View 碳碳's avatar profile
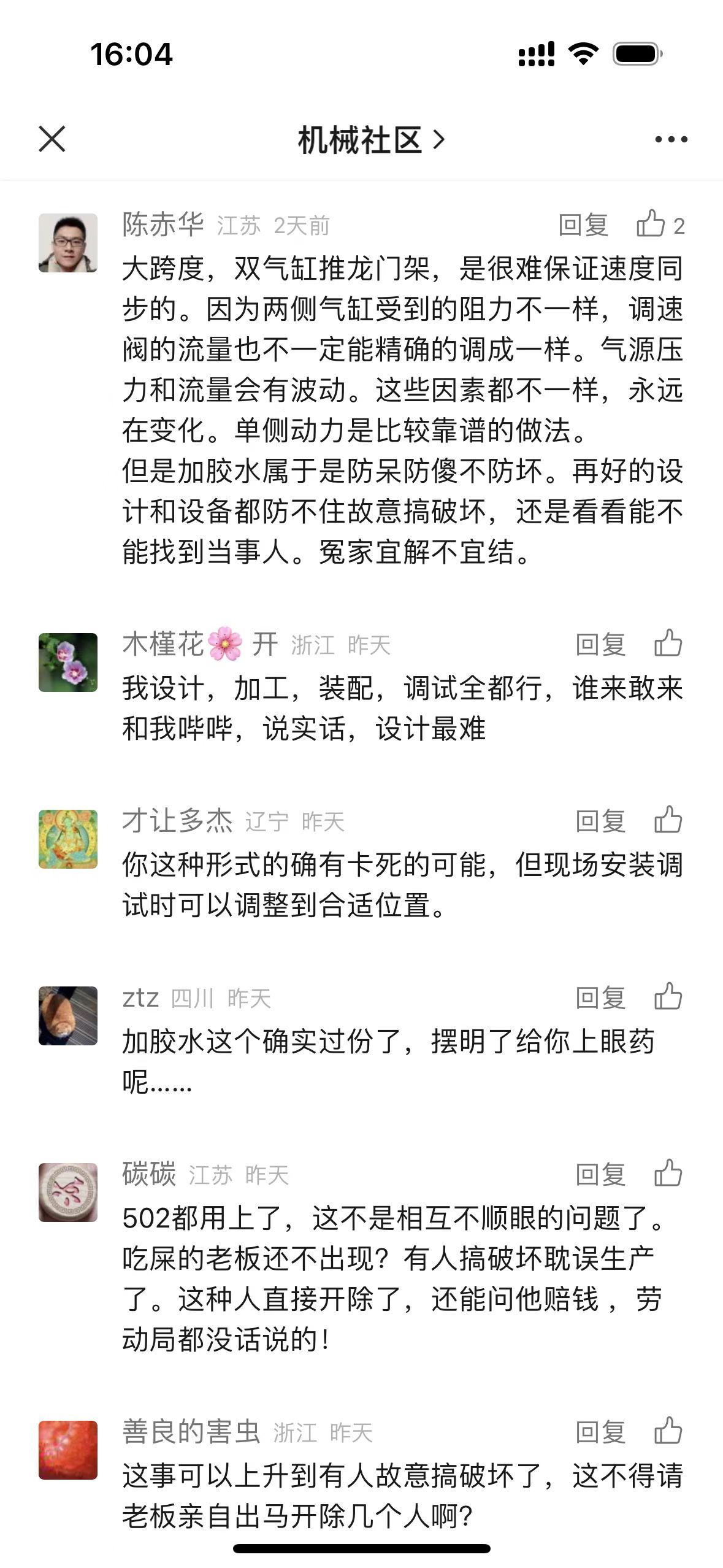 (x=68, y=1193)
